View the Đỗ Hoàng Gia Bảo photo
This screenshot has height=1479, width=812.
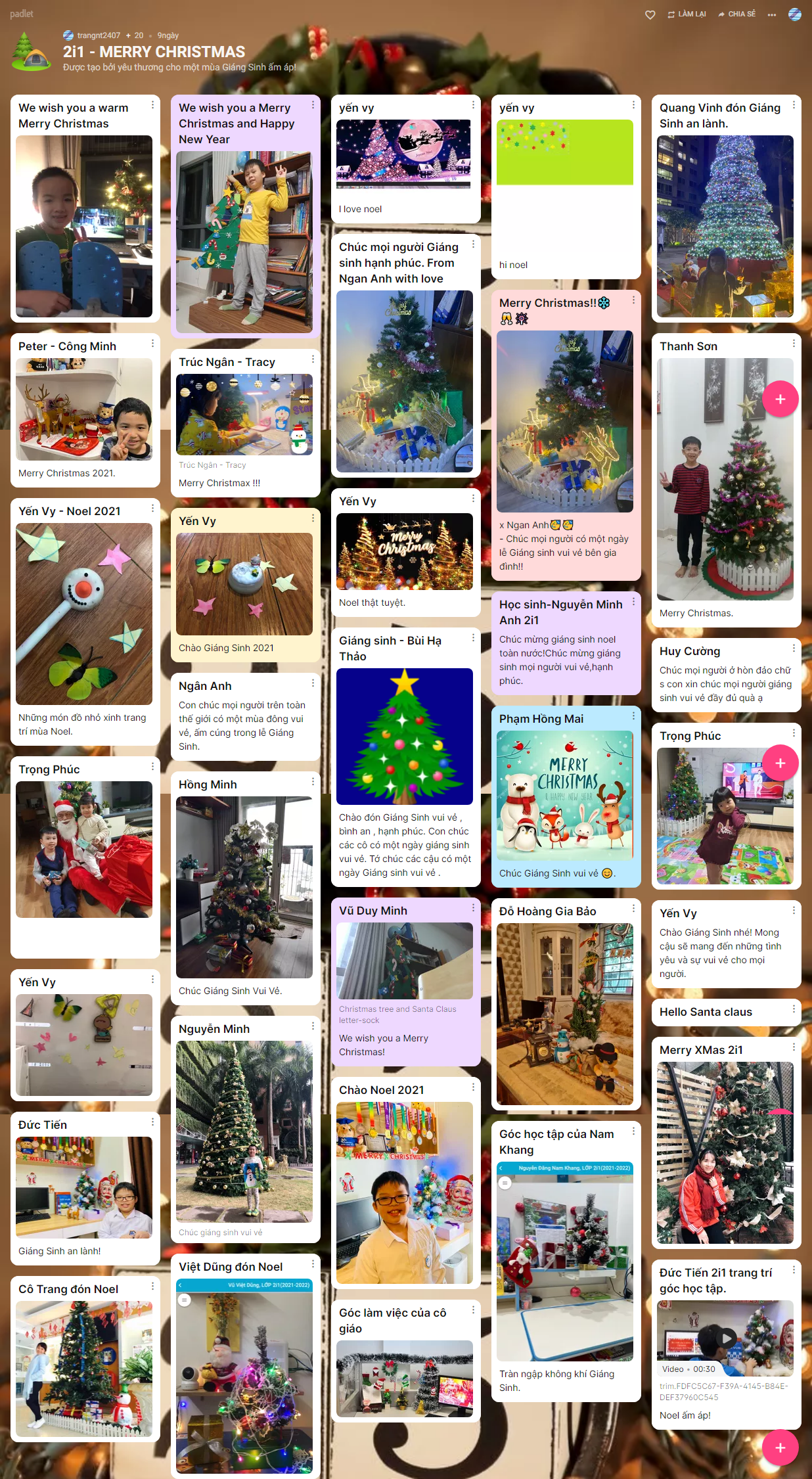tap(564, 1014)
